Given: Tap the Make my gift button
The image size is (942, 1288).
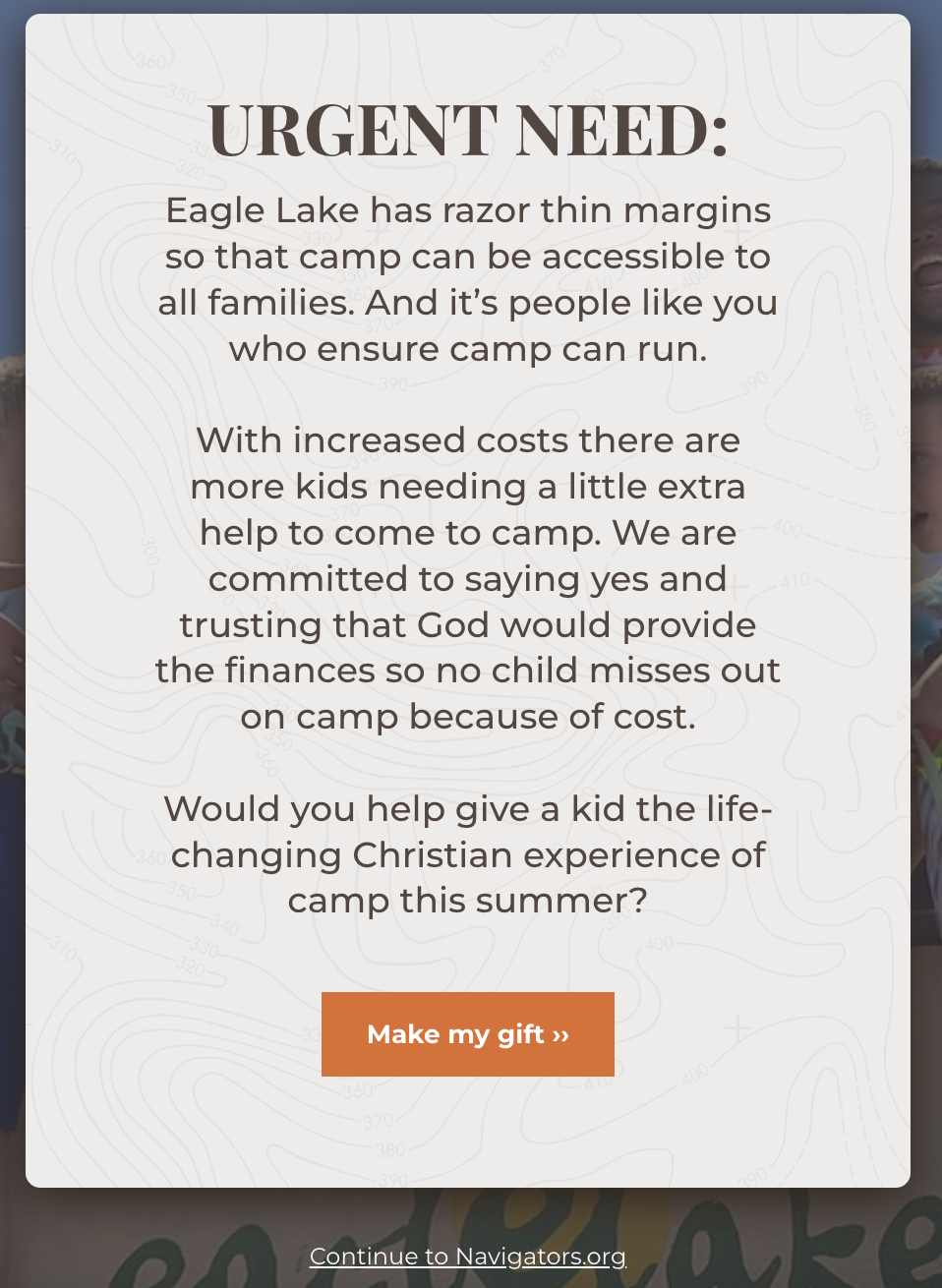Looking at the screenshot, I should pyautogui.click(x=468, y=1034).
